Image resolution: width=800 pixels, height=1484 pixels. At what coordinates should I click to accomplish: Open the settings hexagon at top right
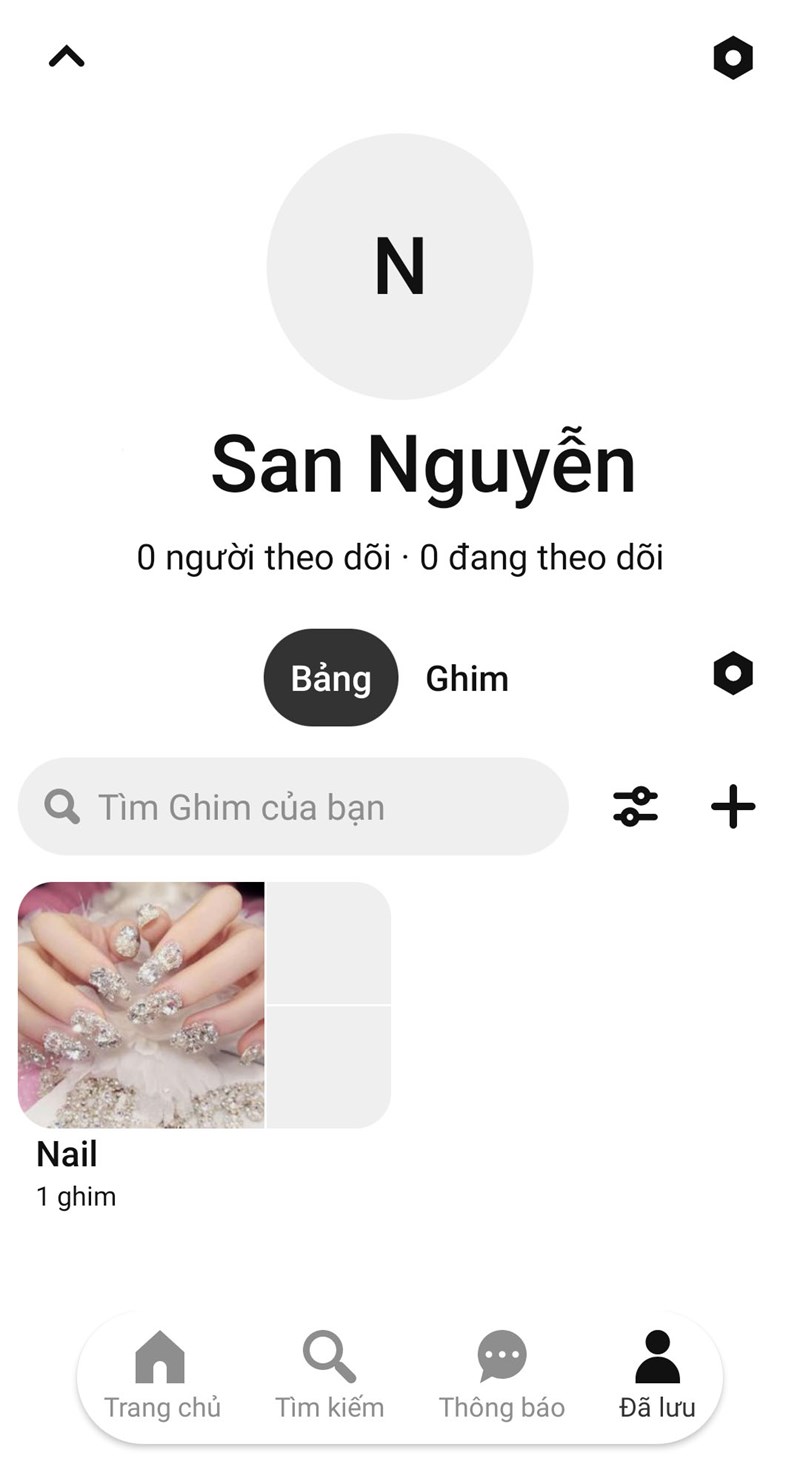733,57
